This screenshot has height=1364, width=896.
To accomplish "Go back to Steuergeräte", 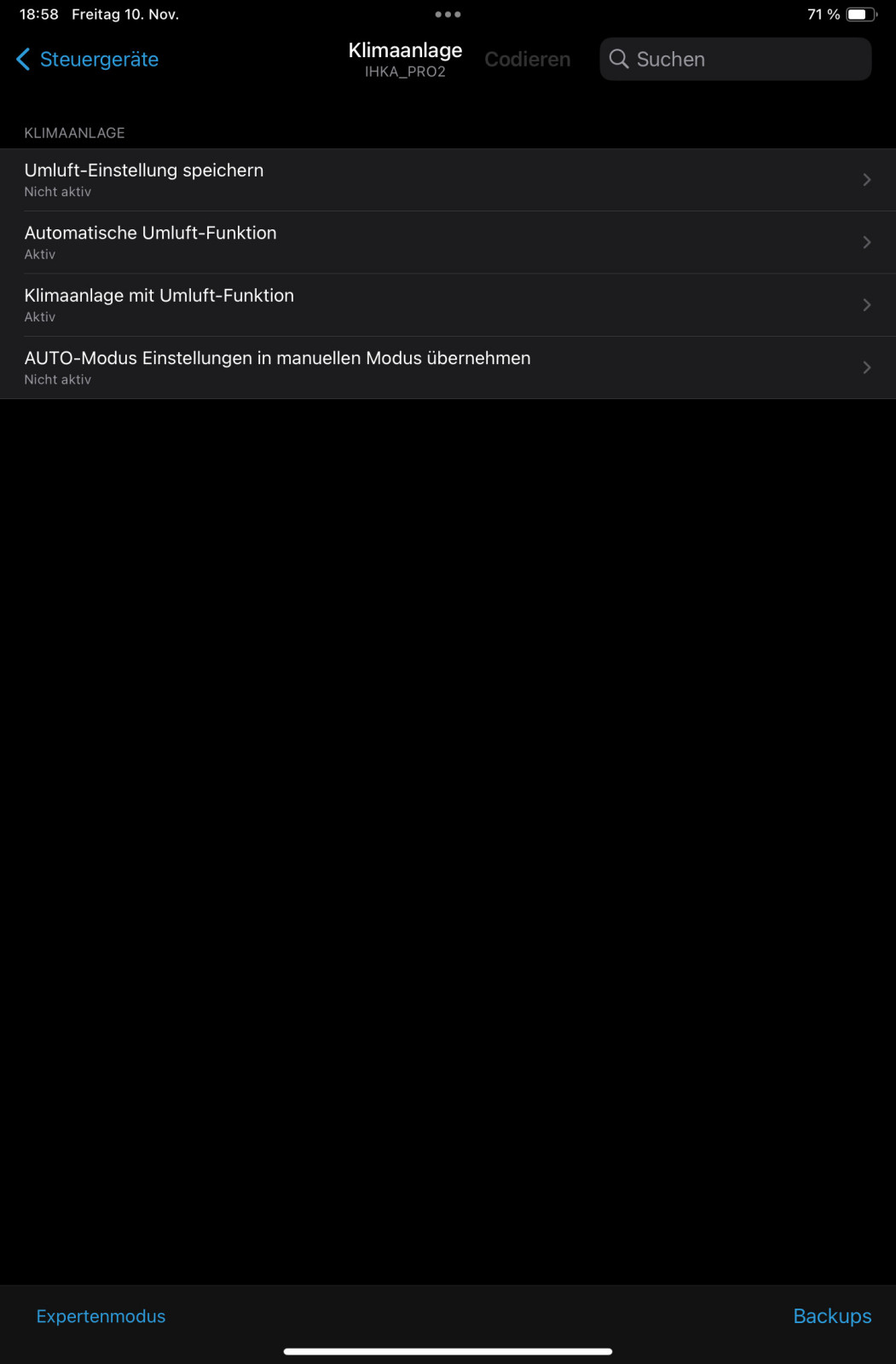I will (x=88, y=60).
